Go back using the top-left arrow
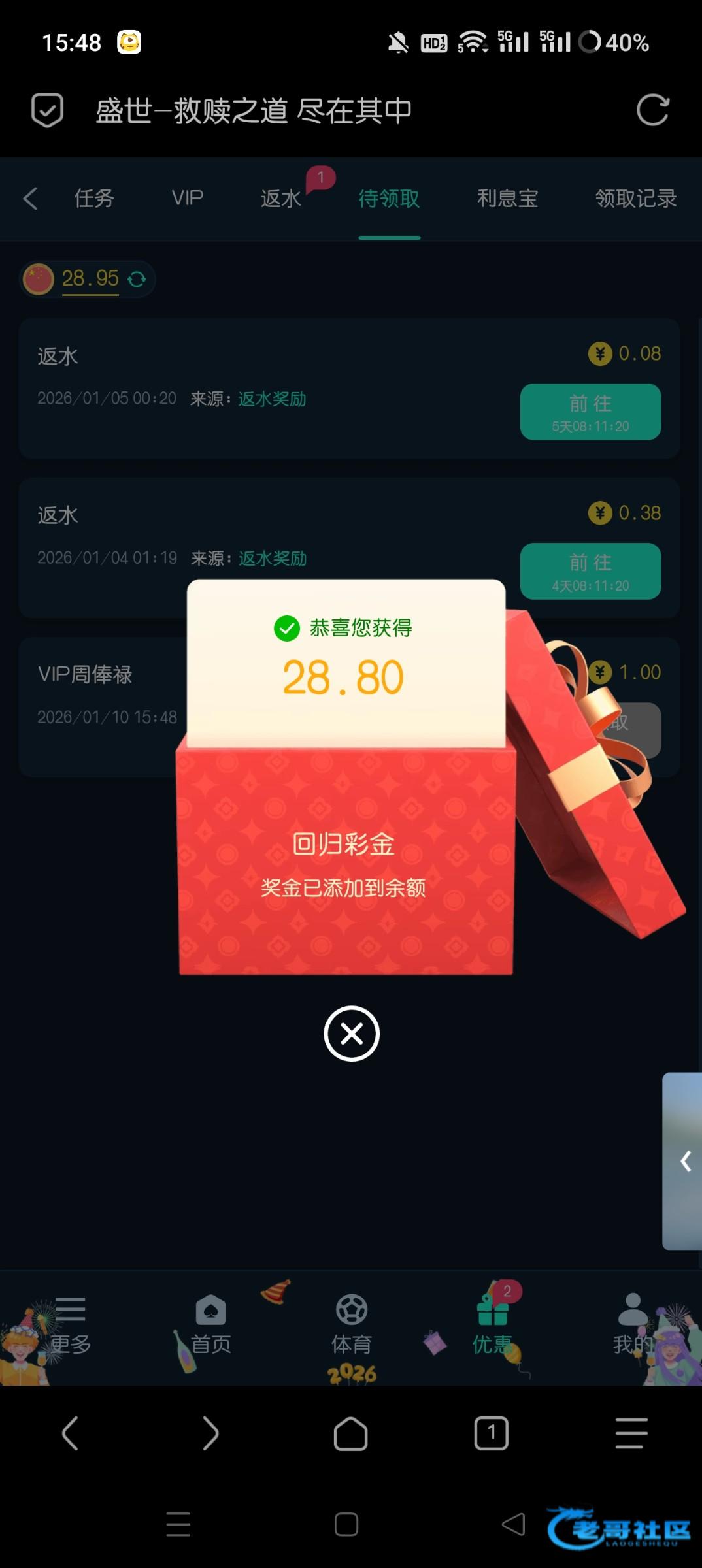Viewport: 702px width, 1568px height. coord(30,198)
